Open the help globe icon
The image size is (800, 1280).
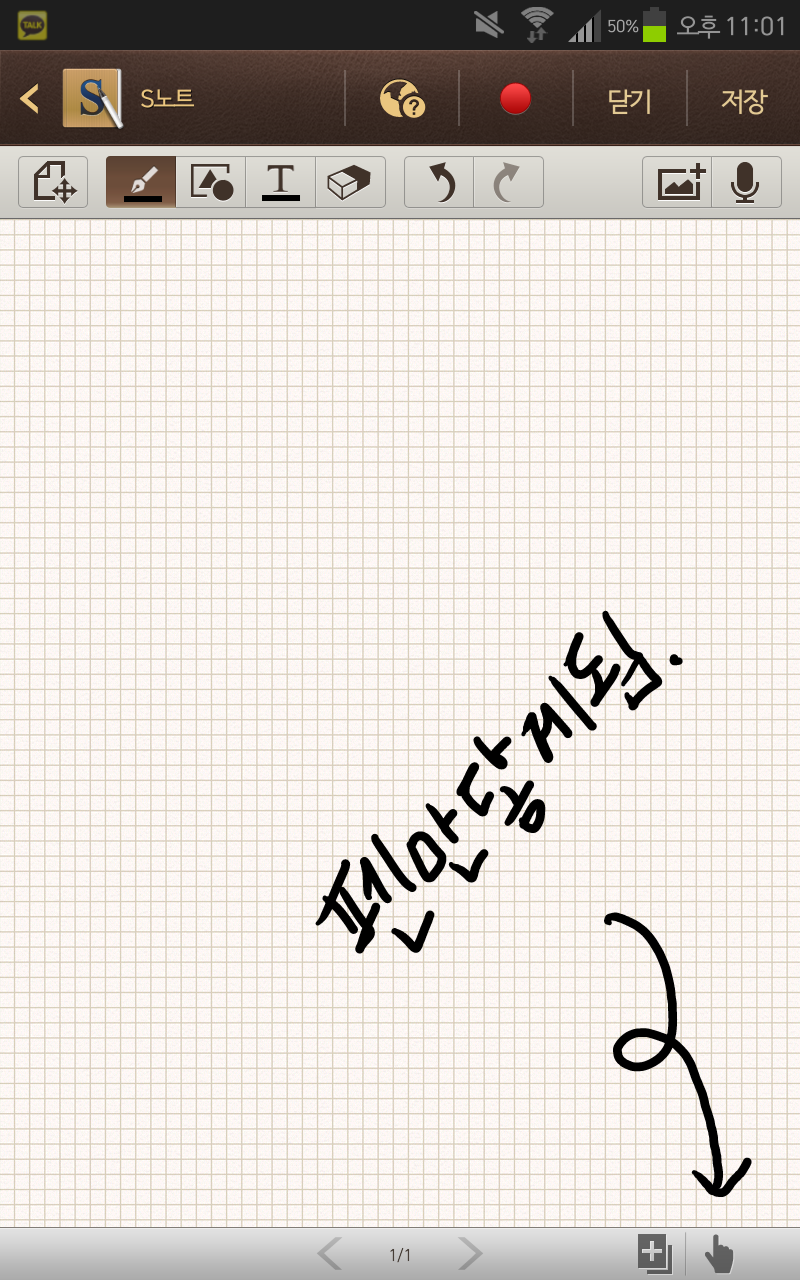click(402, 99)
